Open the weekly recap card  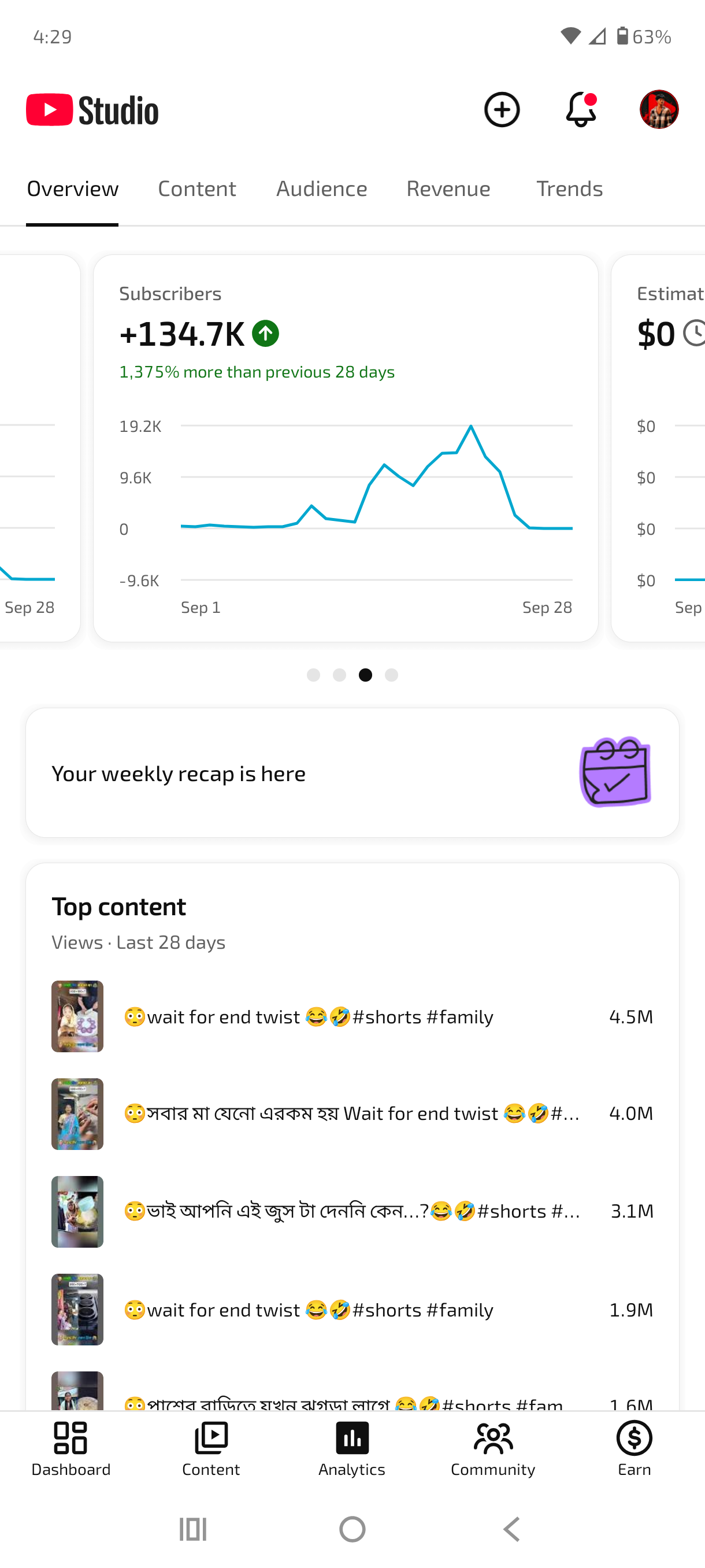tap(352, 772)
